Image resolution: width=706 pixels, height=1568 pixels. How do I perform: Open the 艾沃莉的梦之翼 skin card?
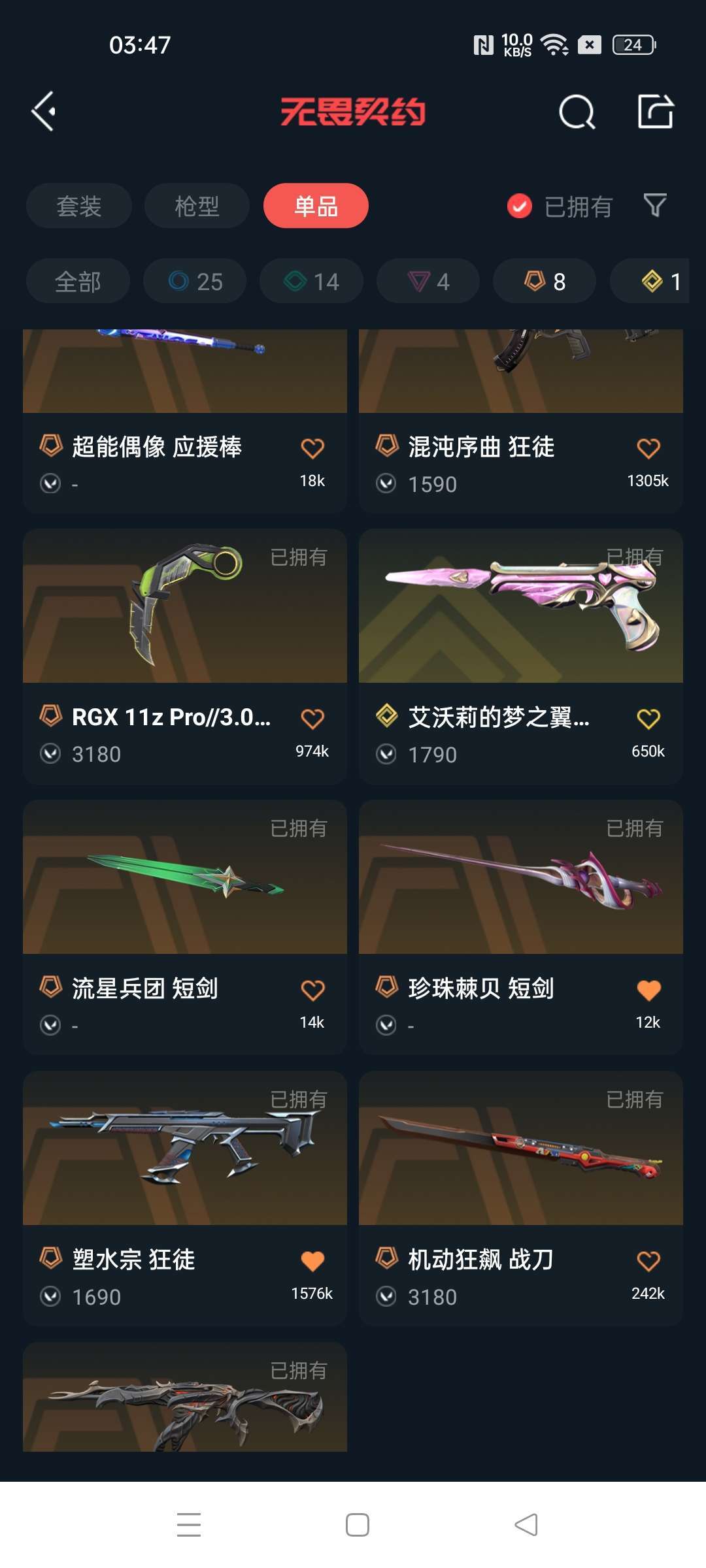[521, 657]
